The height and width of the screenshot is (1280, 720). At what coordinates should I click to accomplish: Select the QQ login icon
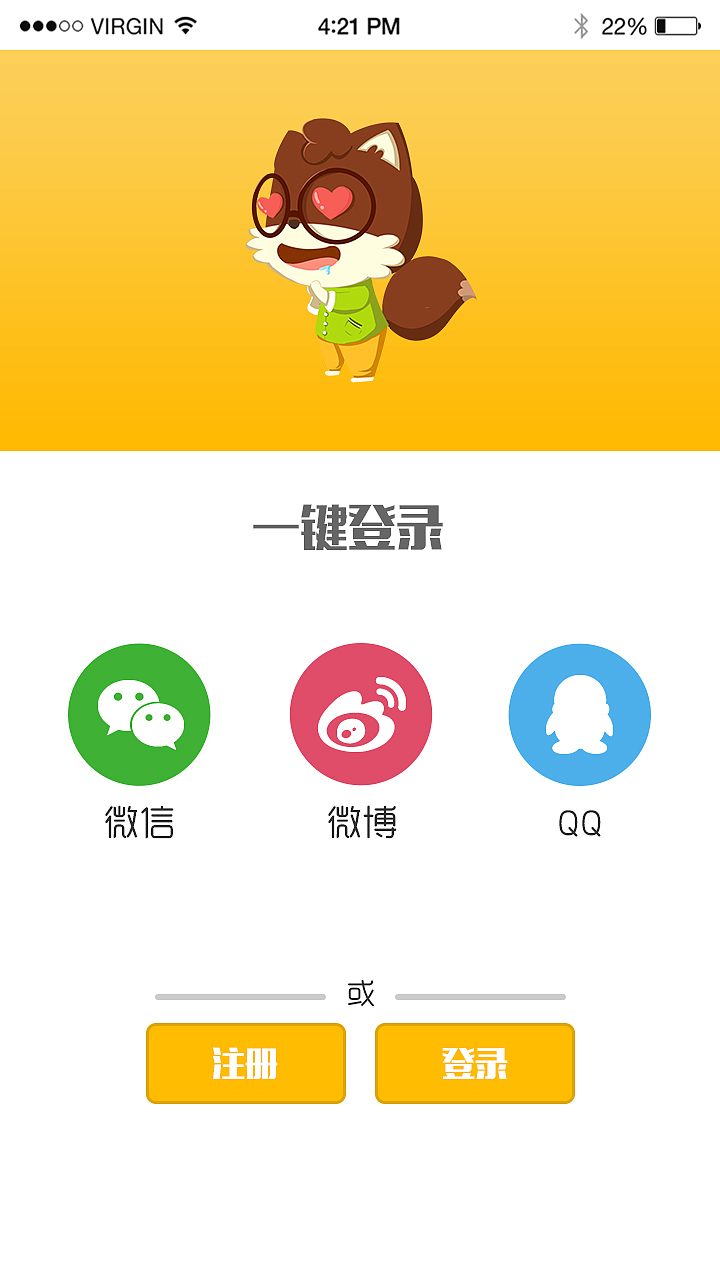[580, 714]
